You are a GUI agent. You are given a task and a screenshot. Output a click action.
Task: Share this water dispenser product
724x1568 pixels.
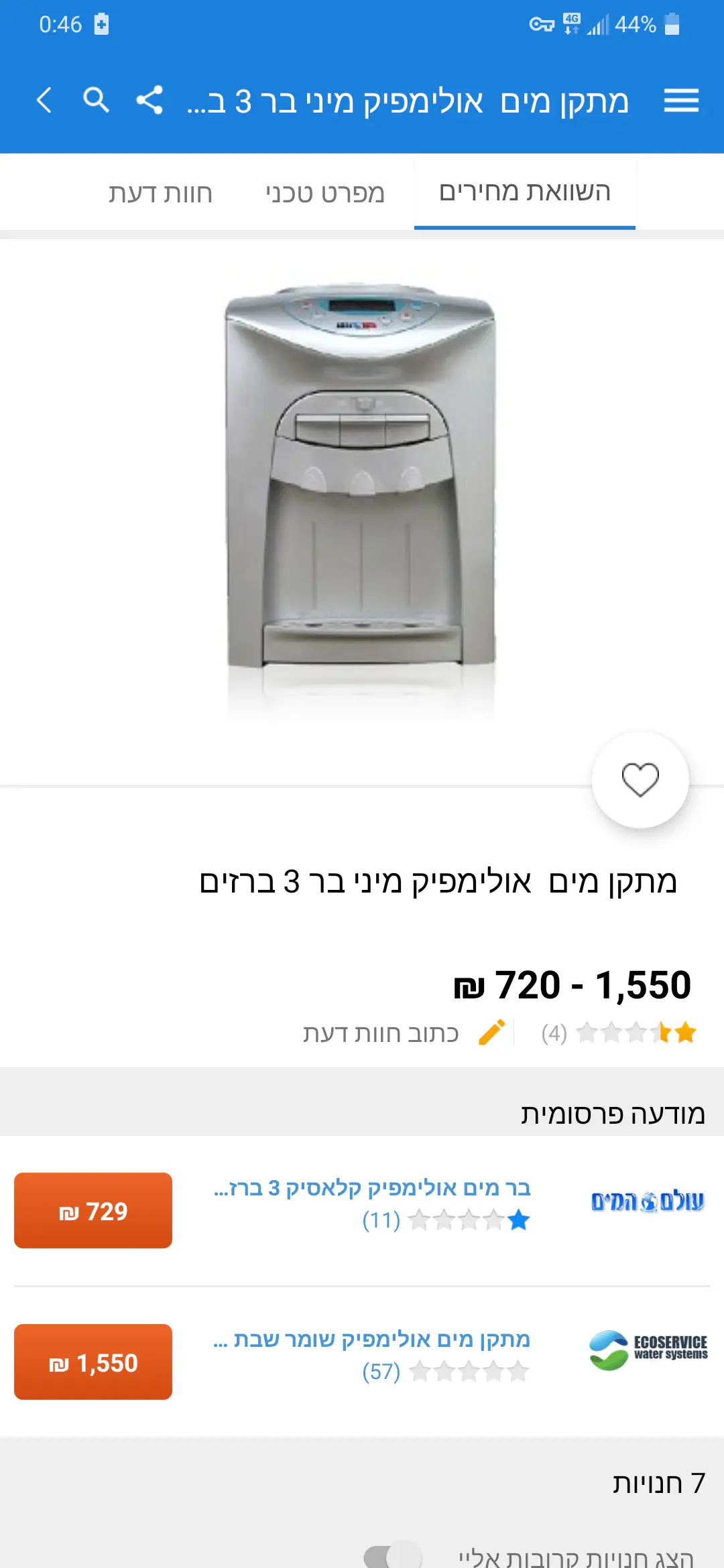coord(149,101)
